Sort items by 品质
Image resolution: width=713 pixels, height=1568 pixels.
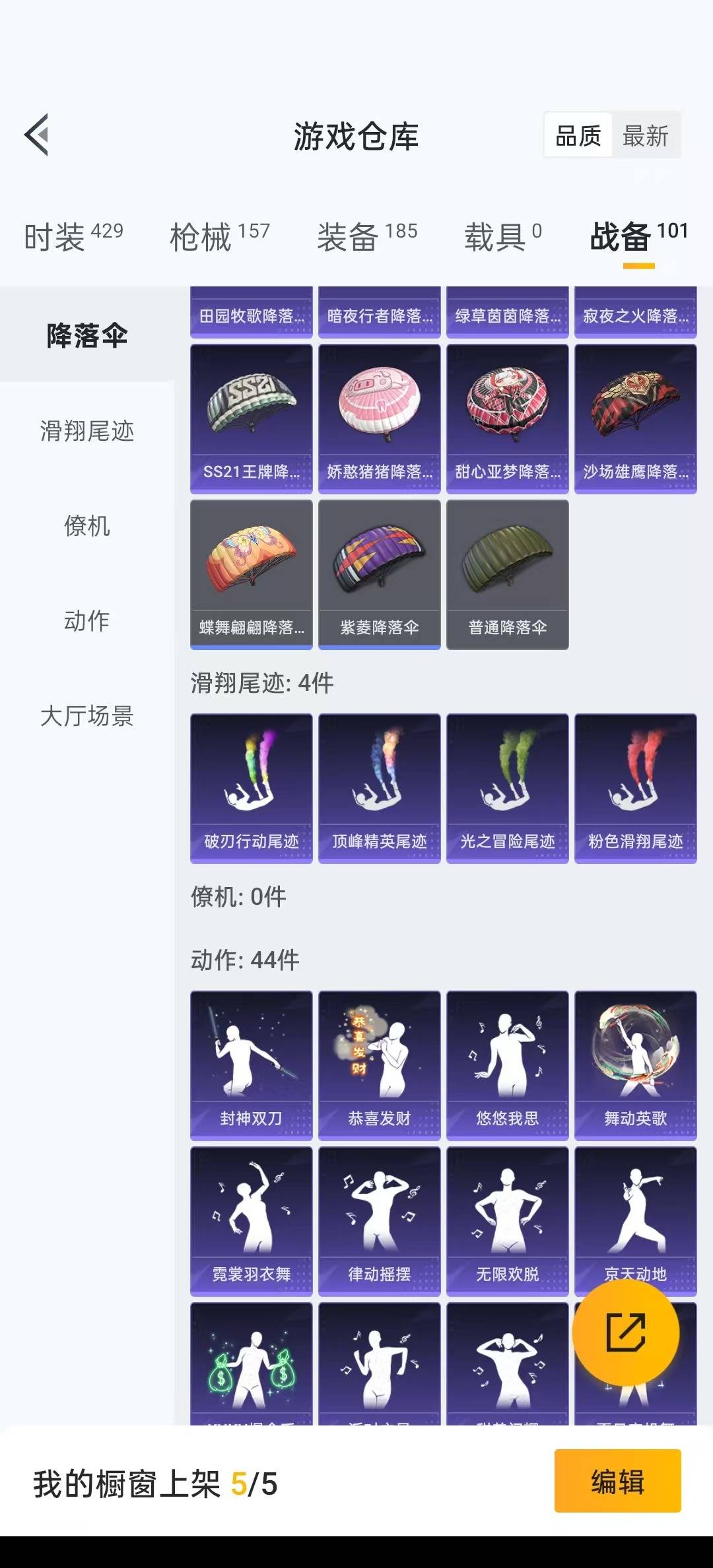(x=578, y=137)
